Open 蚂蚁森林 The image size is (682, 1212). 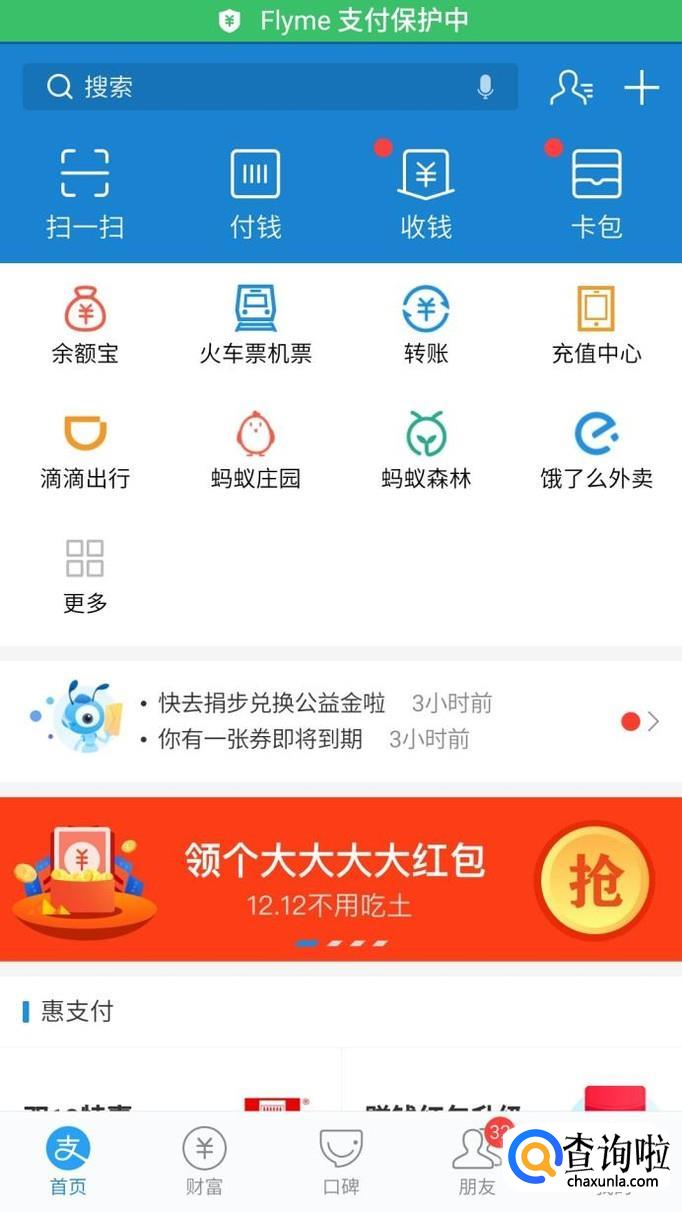tap(426, 449)
